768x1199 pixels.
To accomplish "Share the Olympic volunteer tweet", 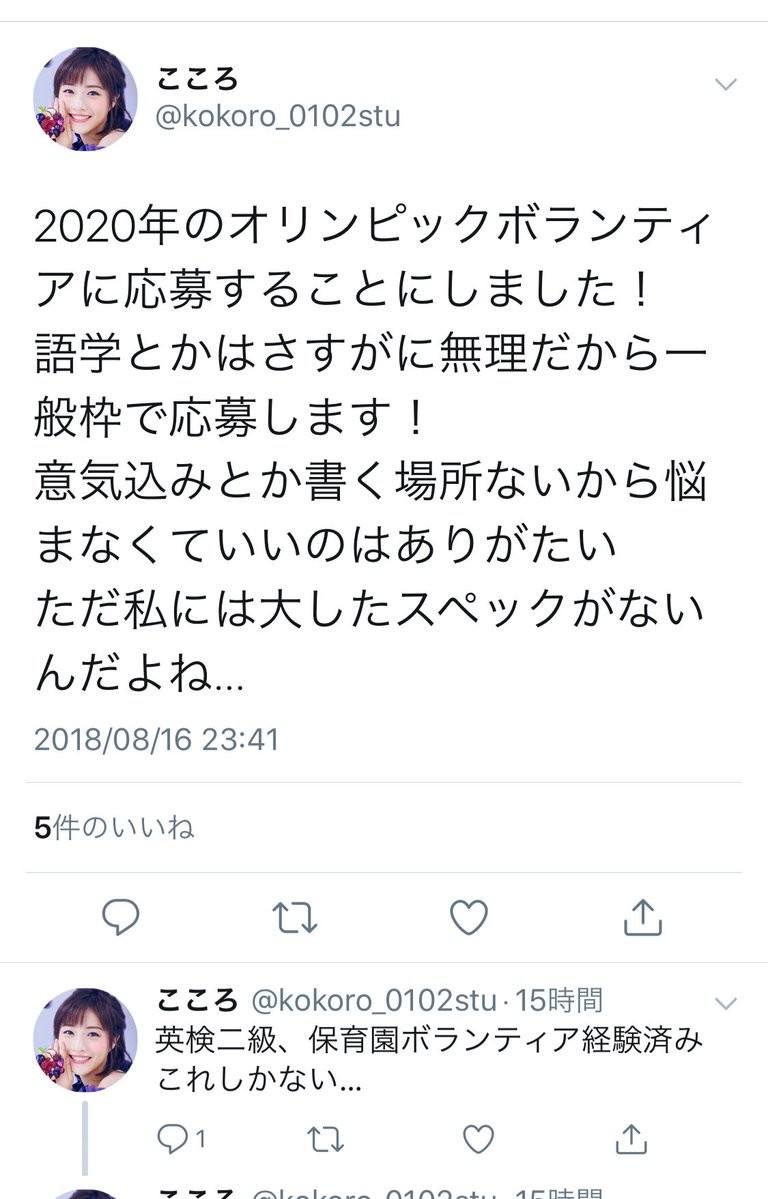I will click(x=643, y=917).
